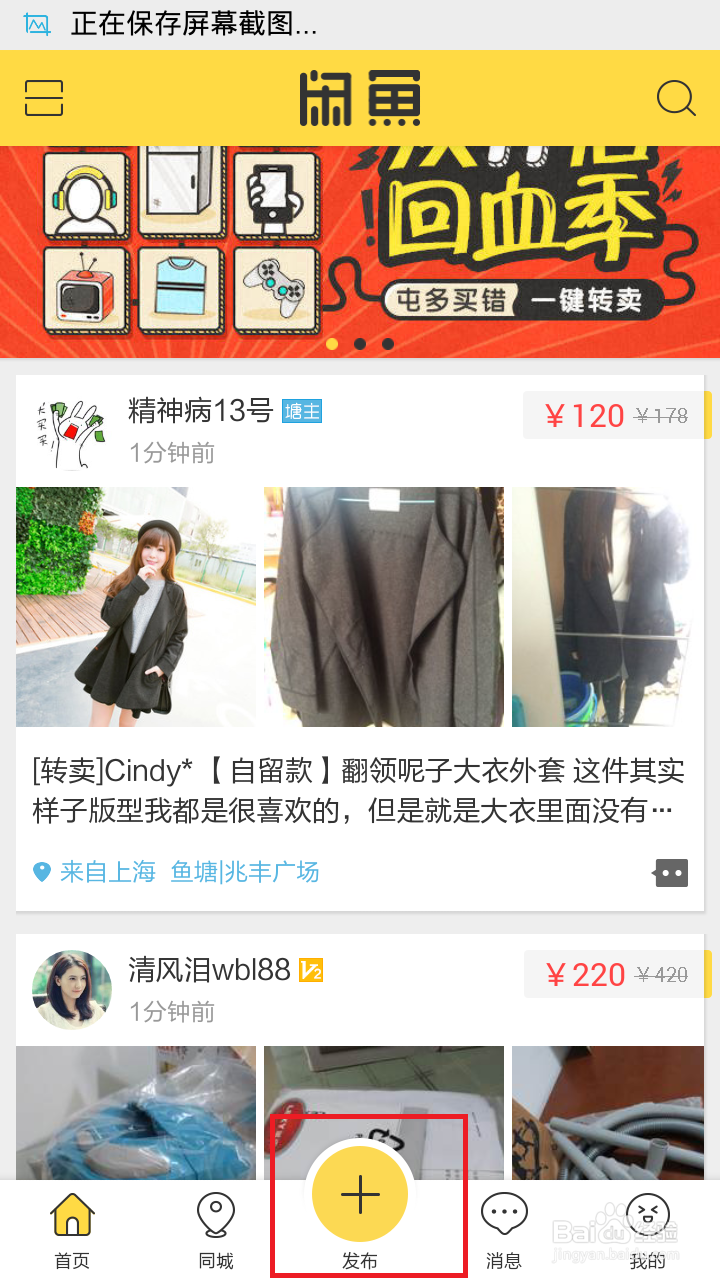Select the second carousel indicator dot
This screenshot has width=720, height=1280.
point(360,345)
